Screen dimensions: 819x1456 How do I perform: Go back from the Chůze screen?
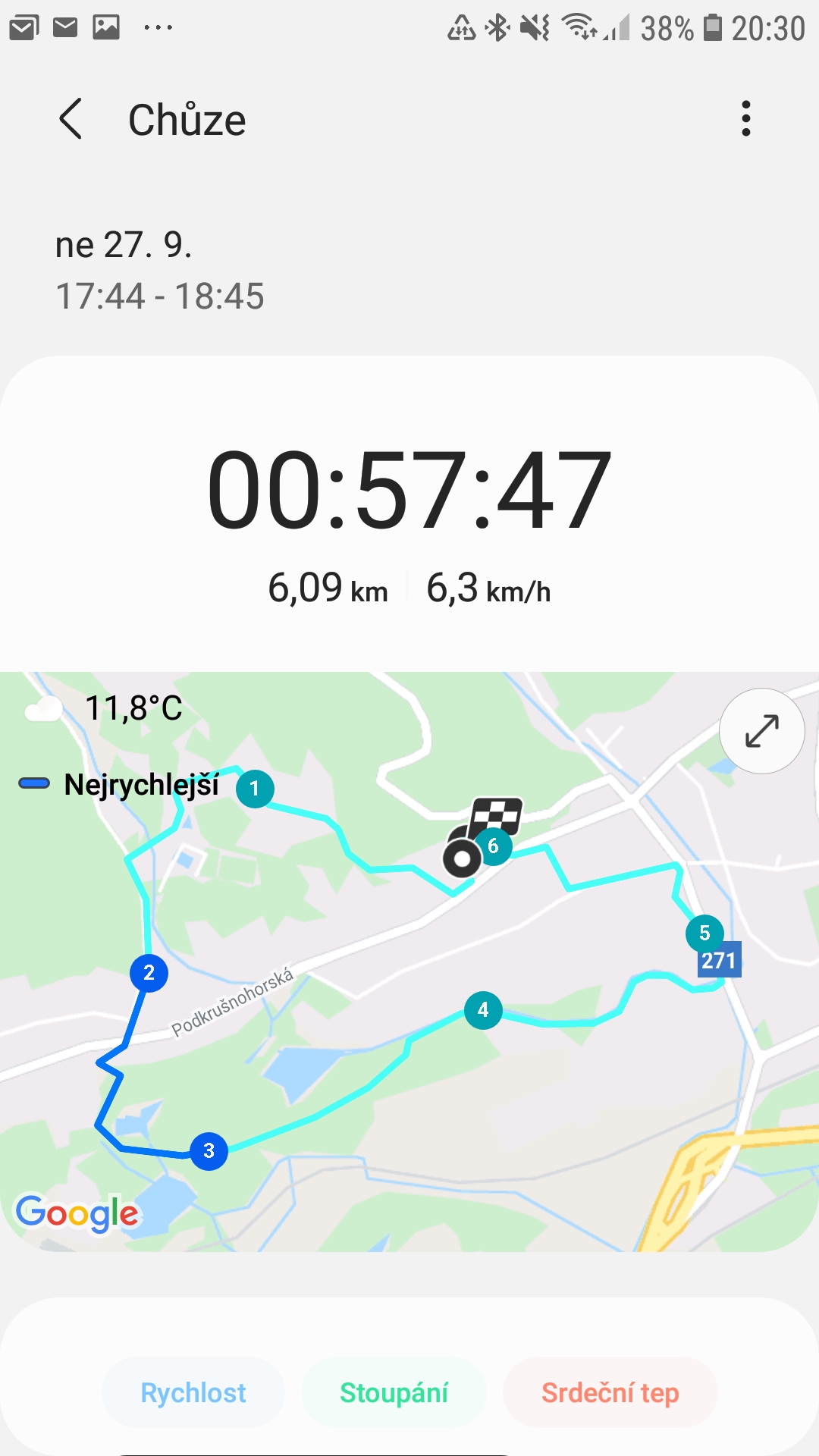pos(71,119)
